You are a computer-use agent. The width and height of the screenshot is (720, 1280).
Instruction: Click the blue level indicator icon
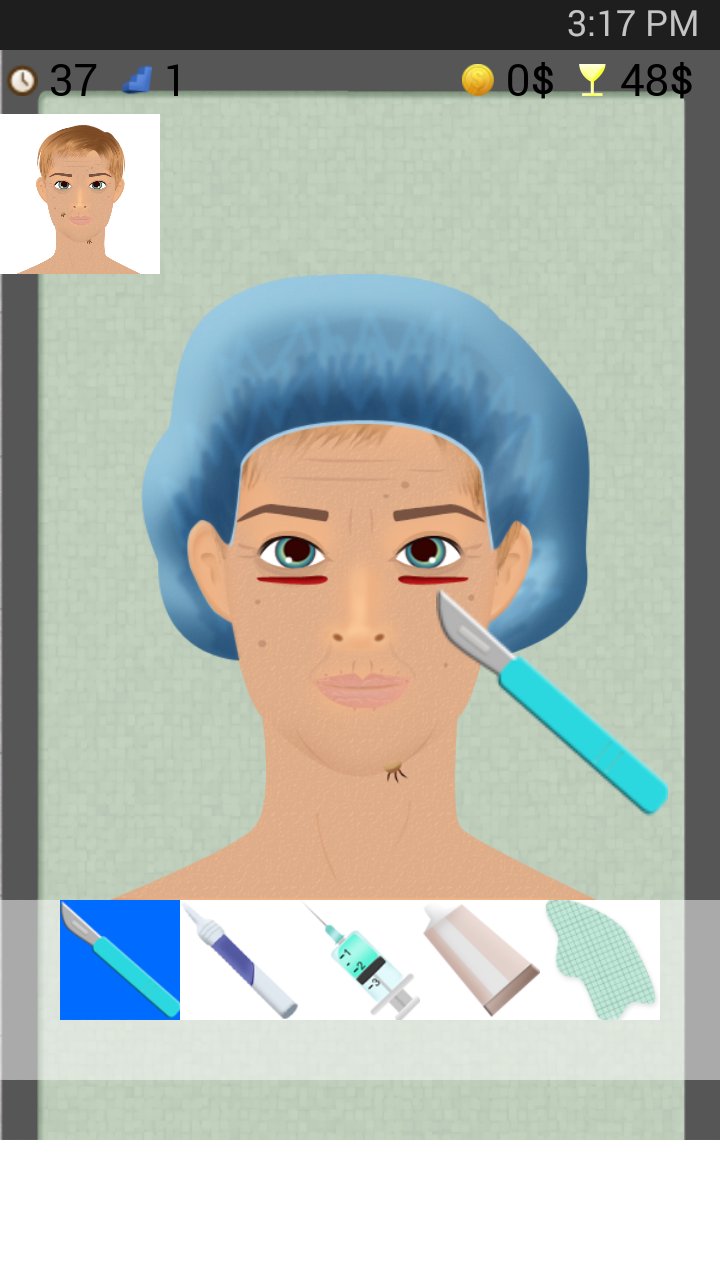click(x=135, y=78)
